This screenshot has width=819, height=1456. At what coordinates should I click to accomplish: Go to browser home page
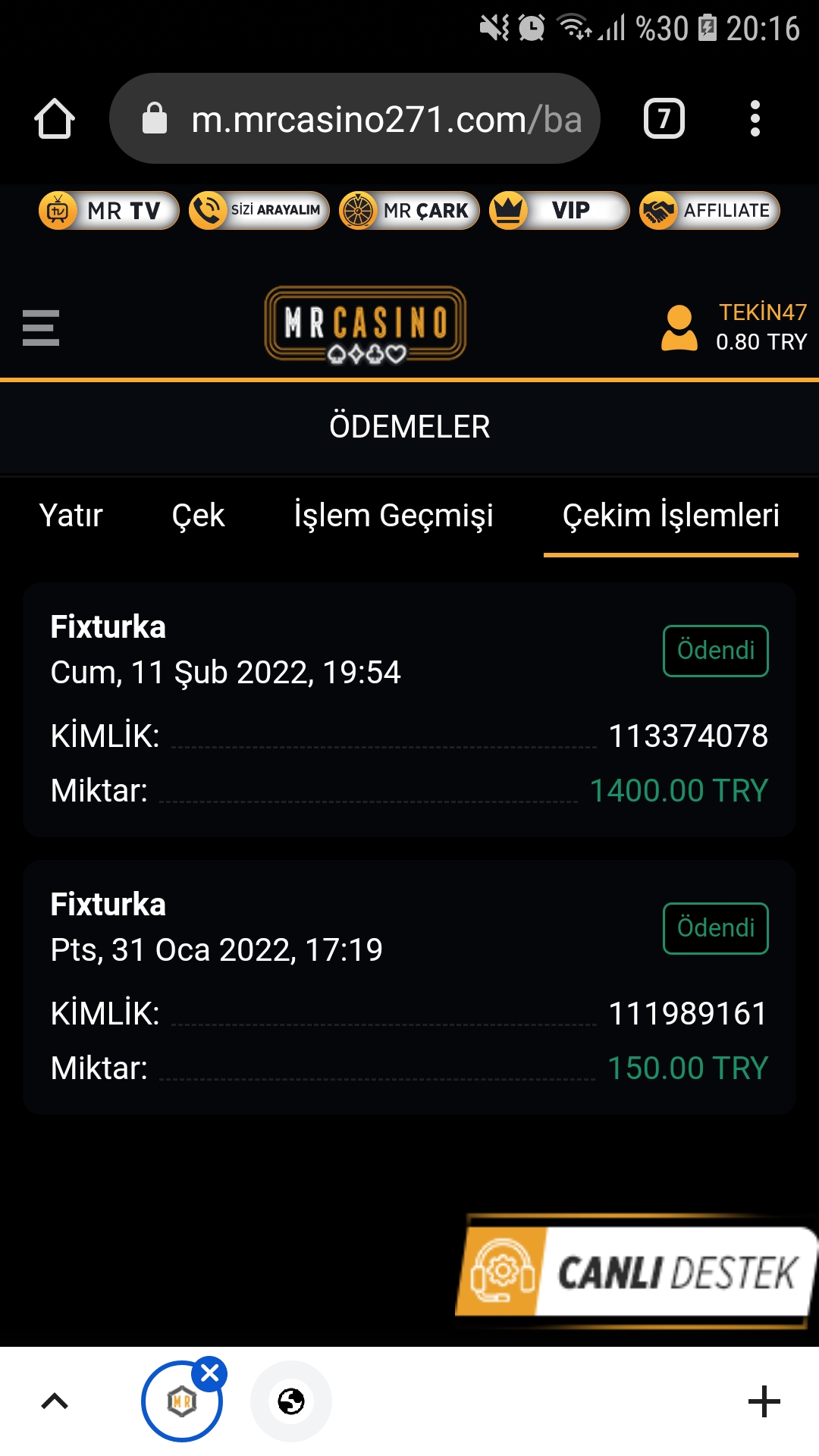point(55,119)
